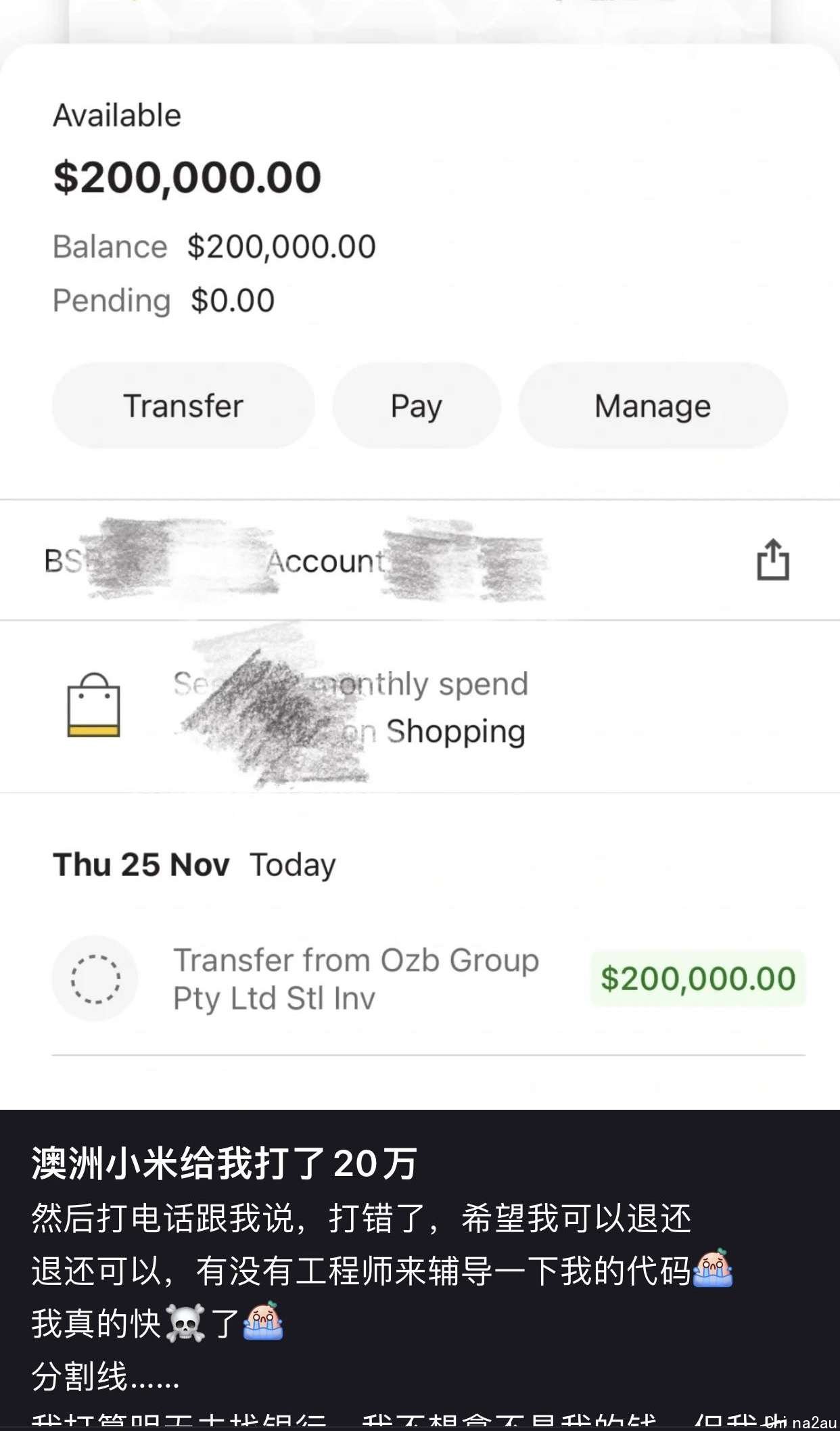Open the Ozb Group $200,000.00 transfer
840x1431 pixels.
(429, 979)
